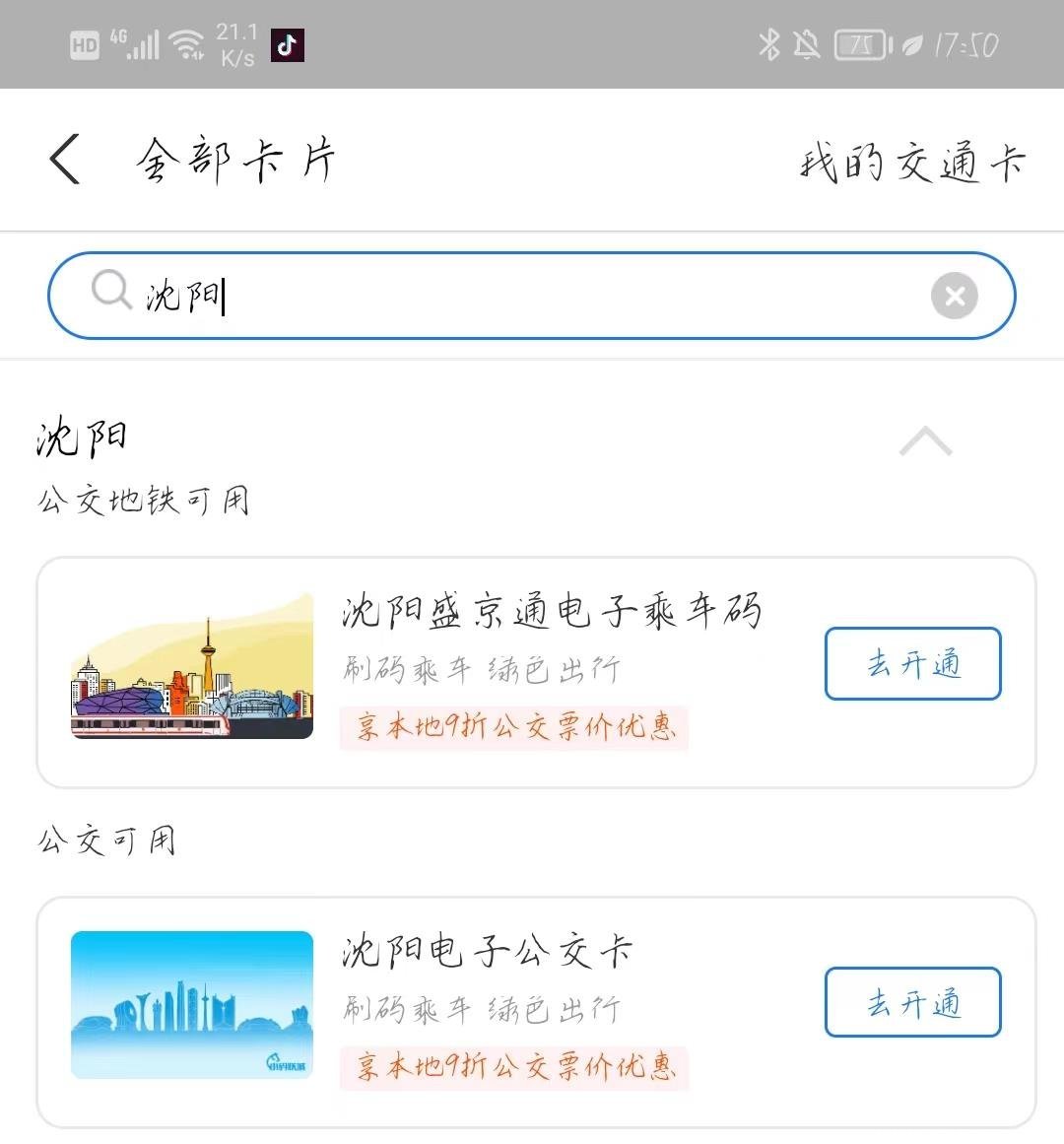Activate 沈阳盛京通电子乘车码 with 去开通
Image resolution: width=1064 pixels, height=1144 pixels.
pos(912,663)
